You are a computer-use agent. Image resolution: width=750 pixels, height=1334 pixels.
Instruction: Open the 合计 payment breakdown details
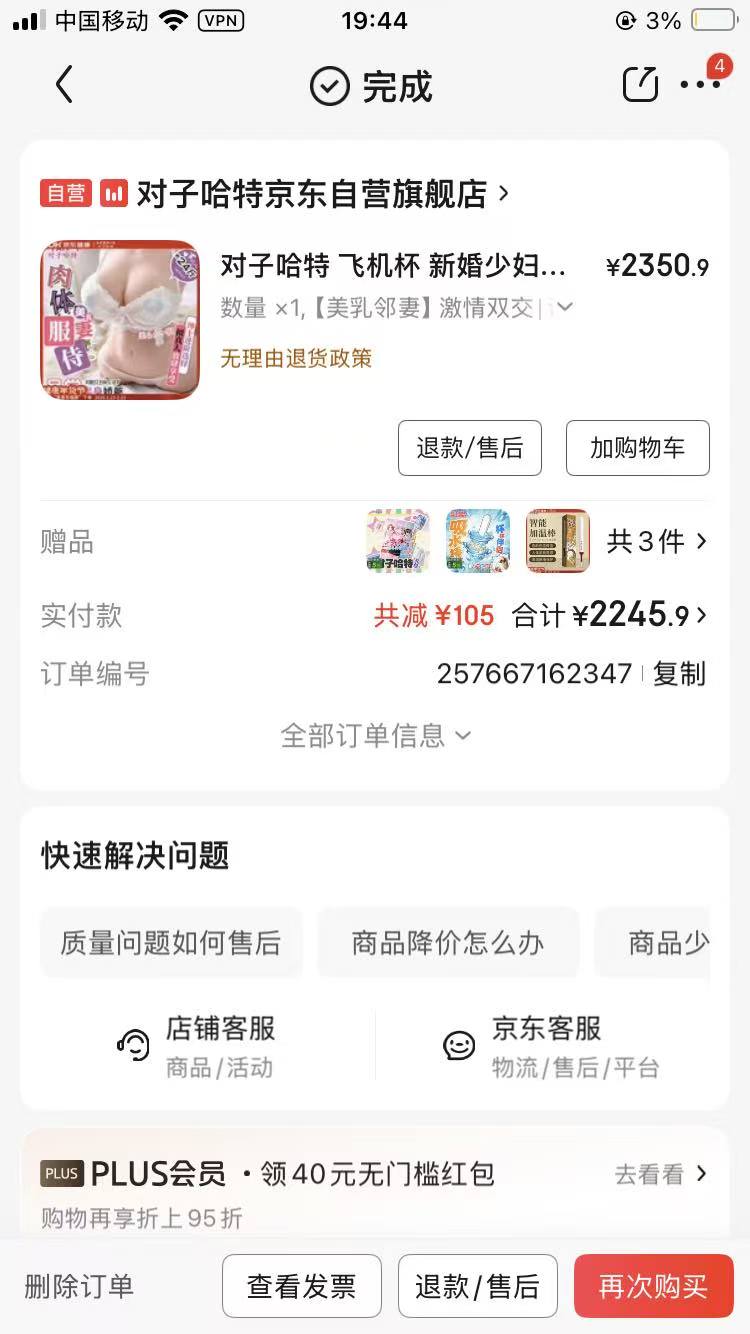click(x=640, y=615)
